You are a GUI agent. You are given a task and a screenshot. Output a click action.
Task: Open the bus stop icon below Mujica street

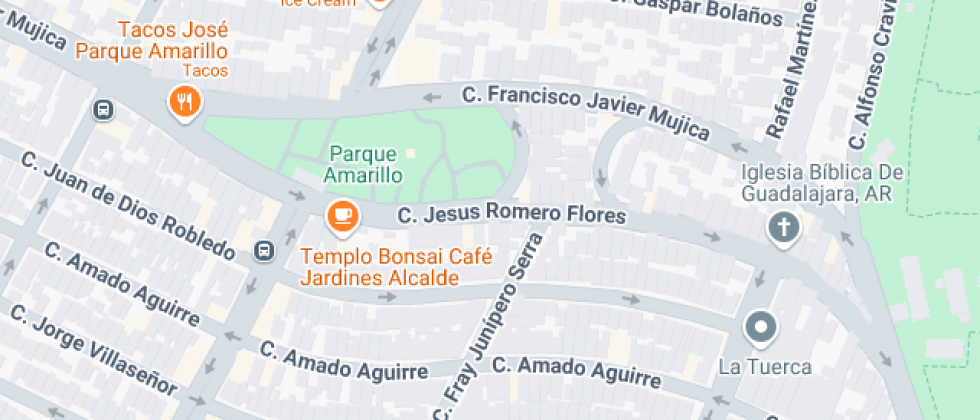102,110
